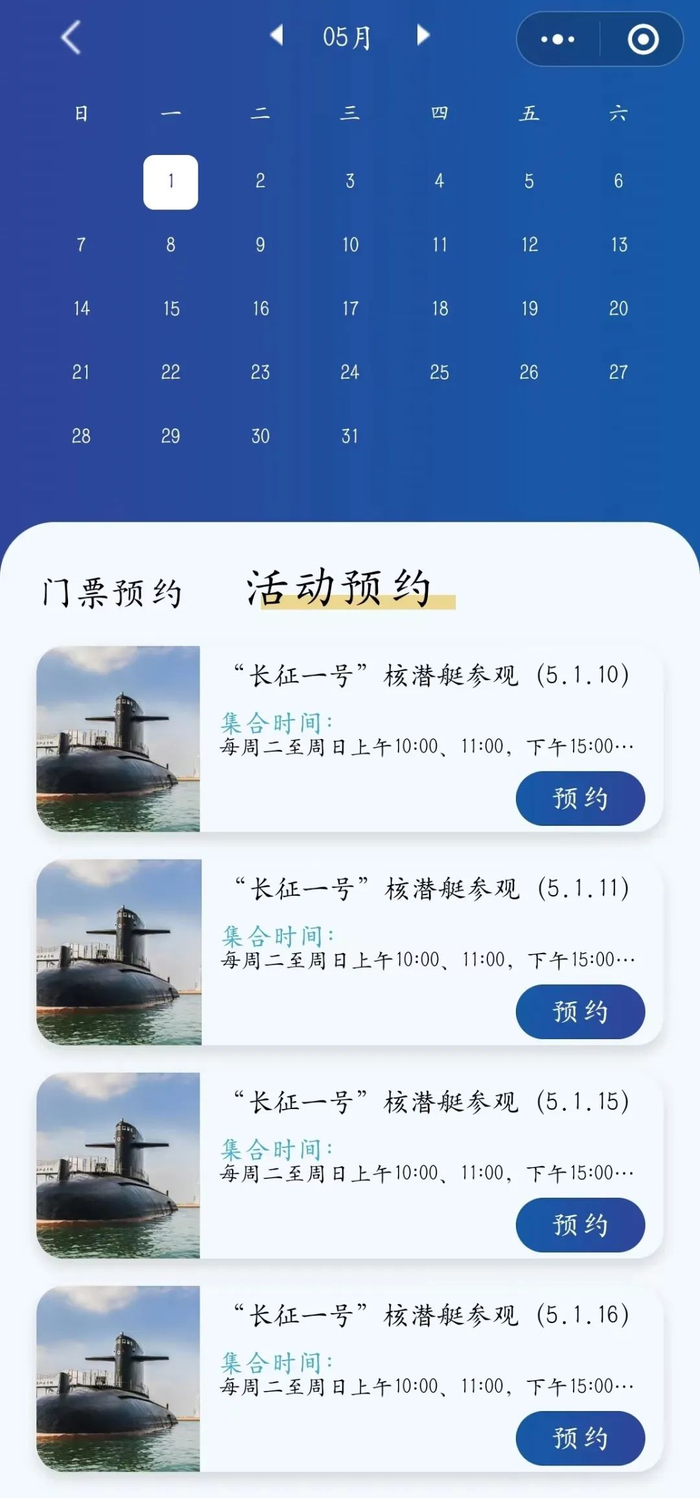Select the 26th of May
Image resolution: width=700 pixels, height=1498 pixels.
coord(529,372)
